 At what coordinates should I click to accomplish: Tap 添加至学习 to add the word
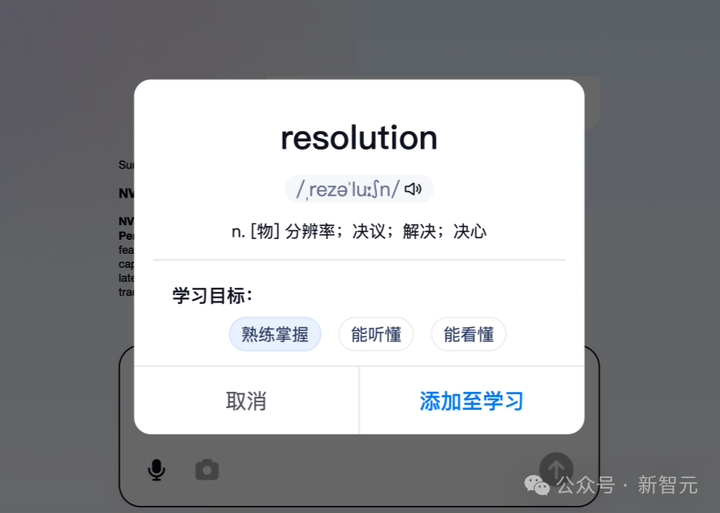[471, 401]
